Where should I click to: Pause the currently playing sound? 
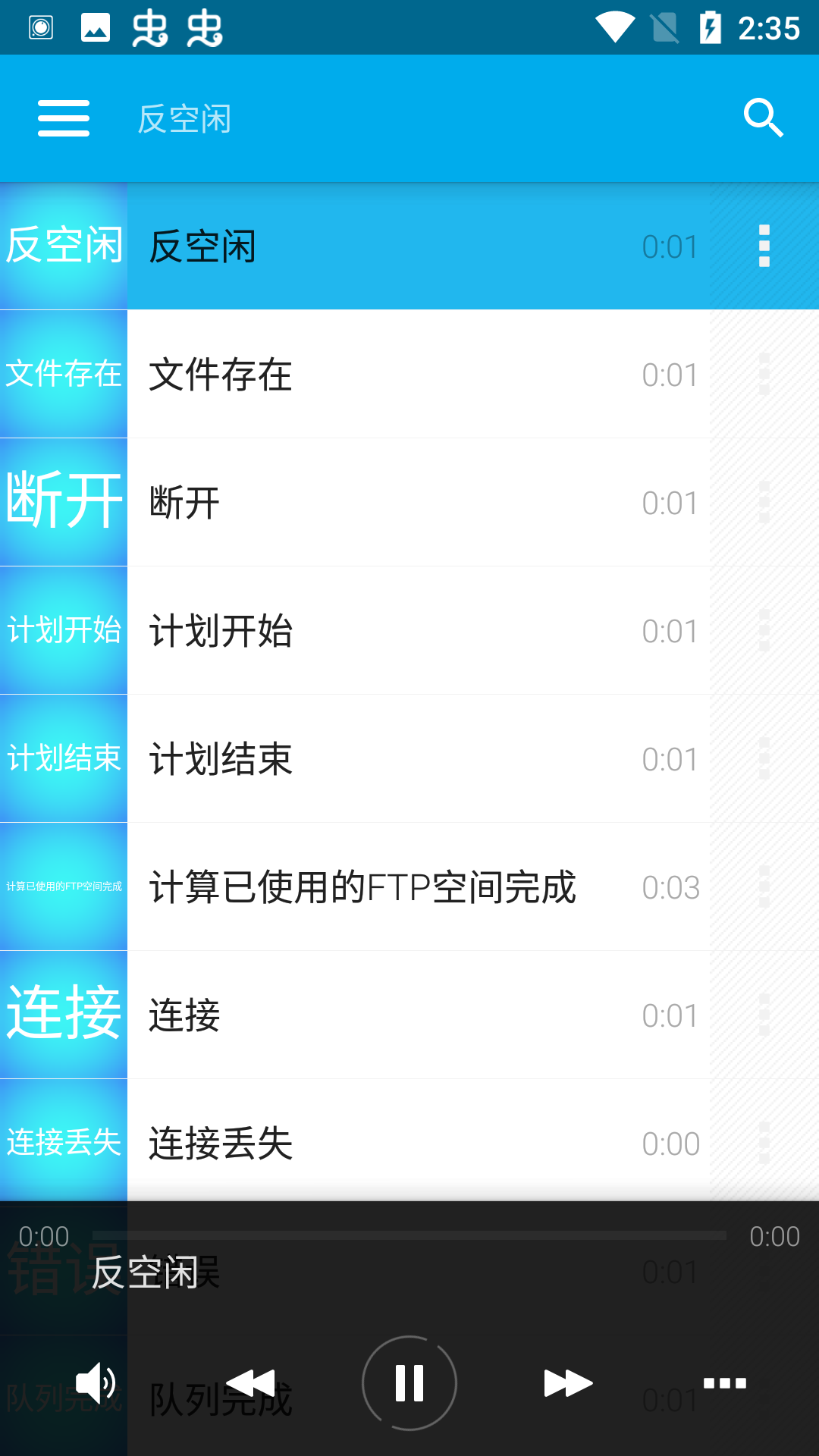[x=409, y=1382]
